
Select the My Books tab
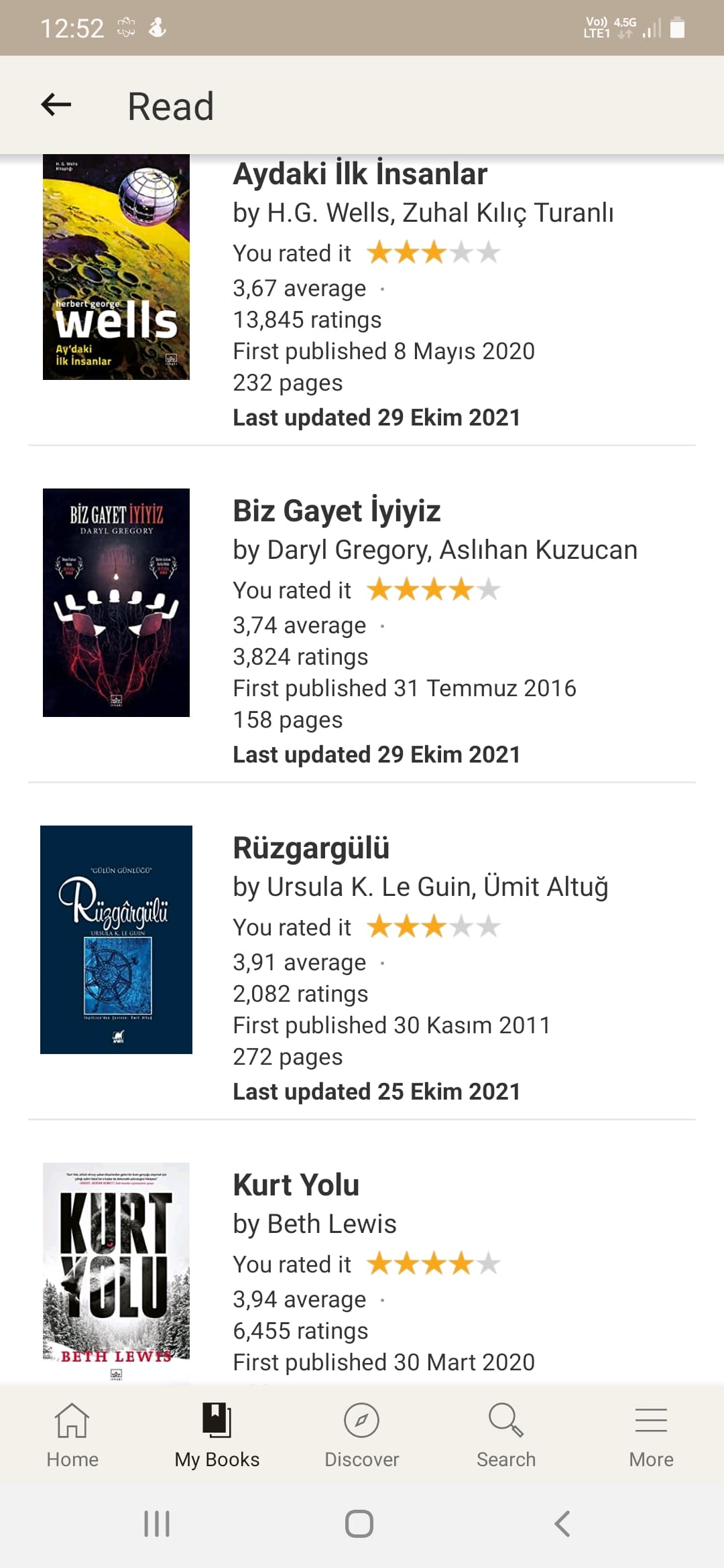point(217,1435)
